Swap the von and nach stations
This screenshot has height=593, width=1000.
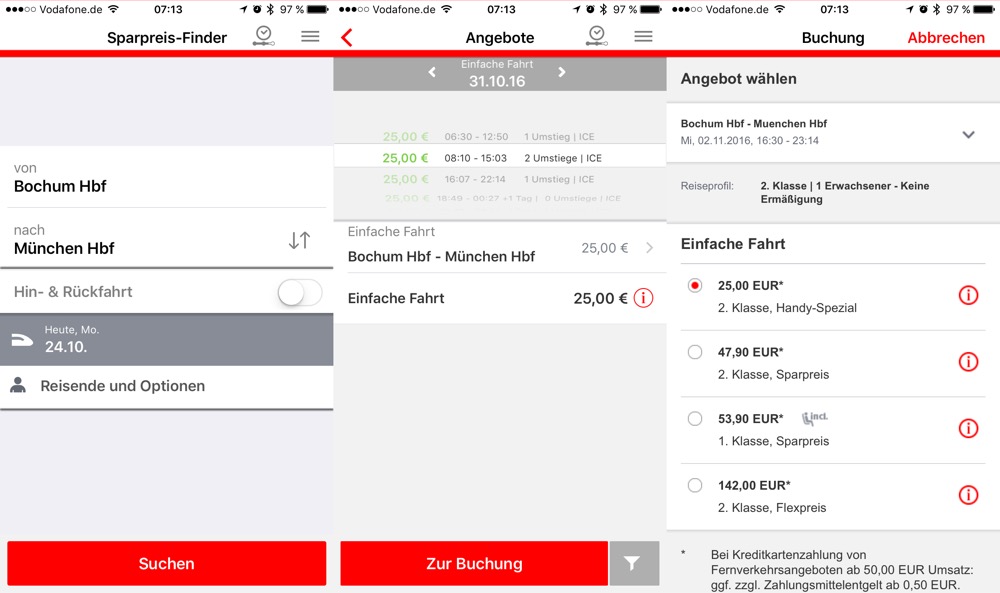click(x=299, y=240)
